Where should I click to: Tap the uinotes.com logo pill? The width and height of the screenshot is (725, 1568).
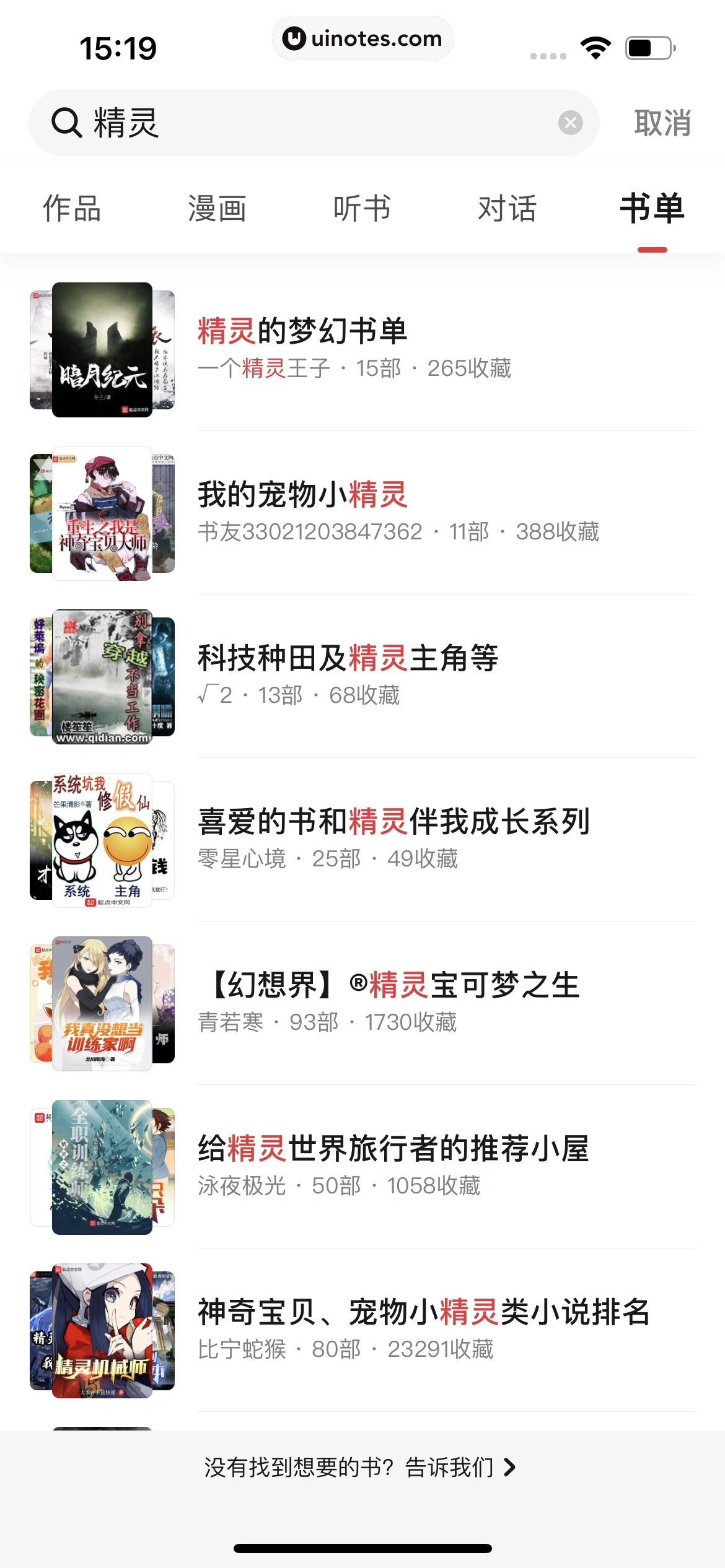pyautogui.click(x=362, y=38)
